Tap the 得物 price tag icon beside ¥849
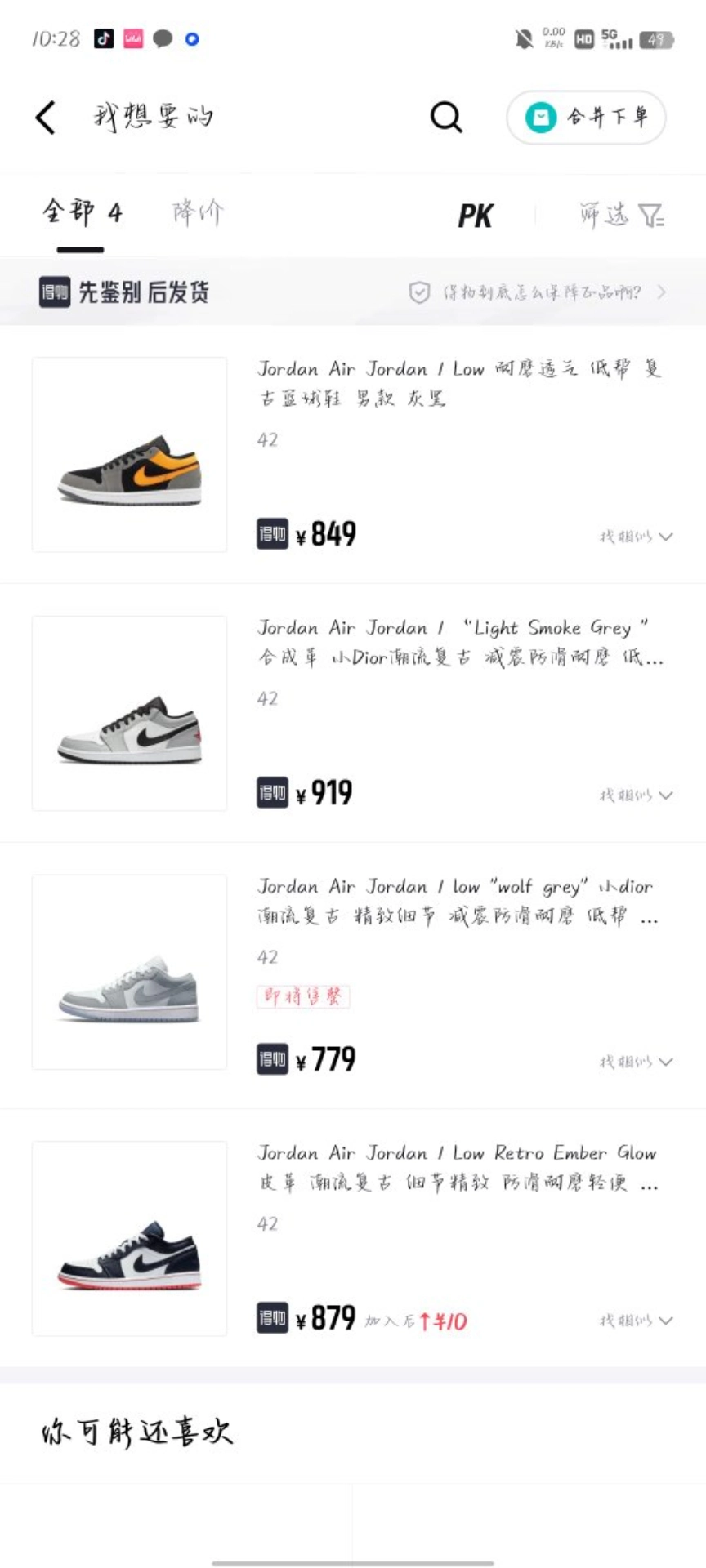This screenshot has width=706, height=1568. click(x=271, y=534)
